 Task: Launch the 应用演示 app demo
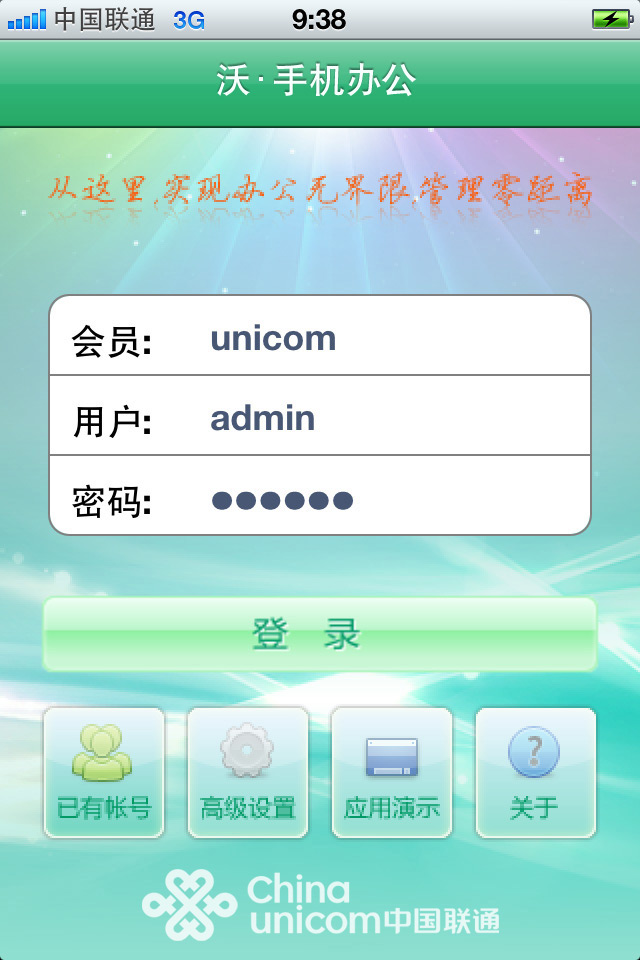392,772
